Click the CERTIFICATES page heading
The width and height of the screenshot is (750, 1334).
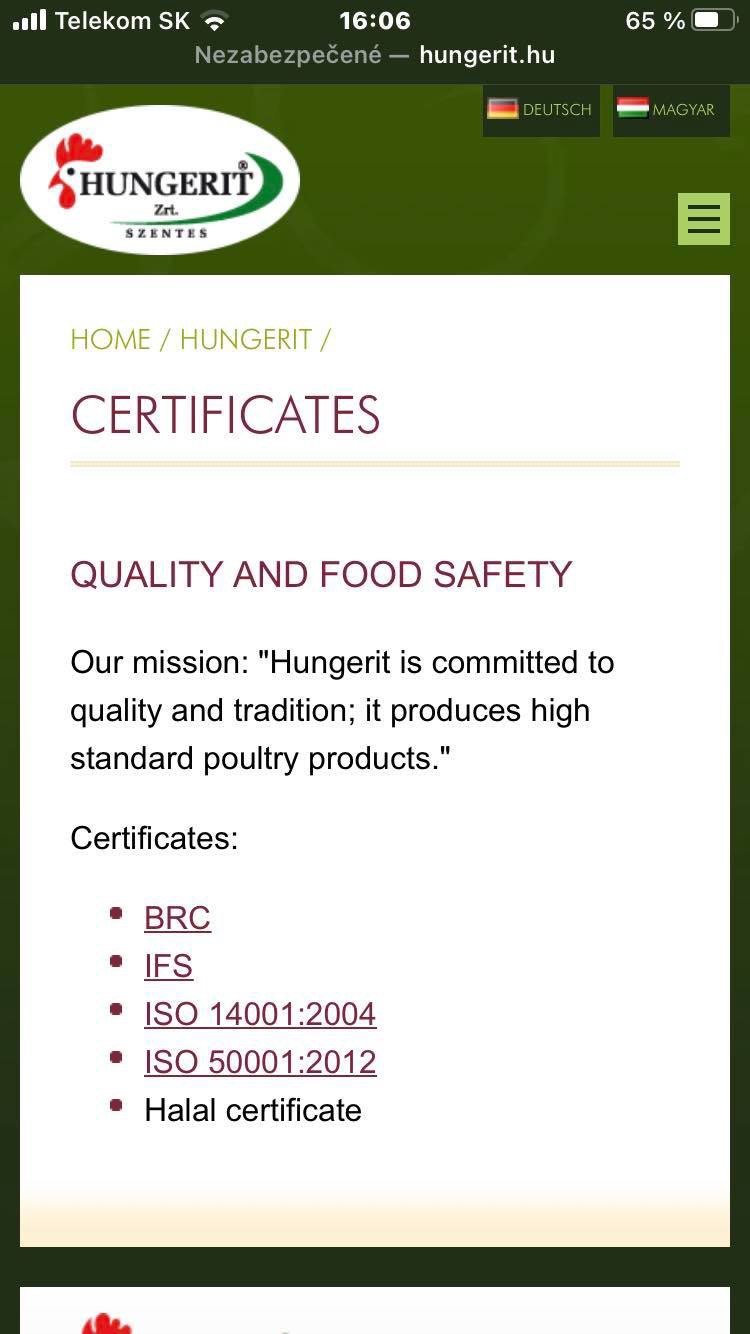pos(224,415)
